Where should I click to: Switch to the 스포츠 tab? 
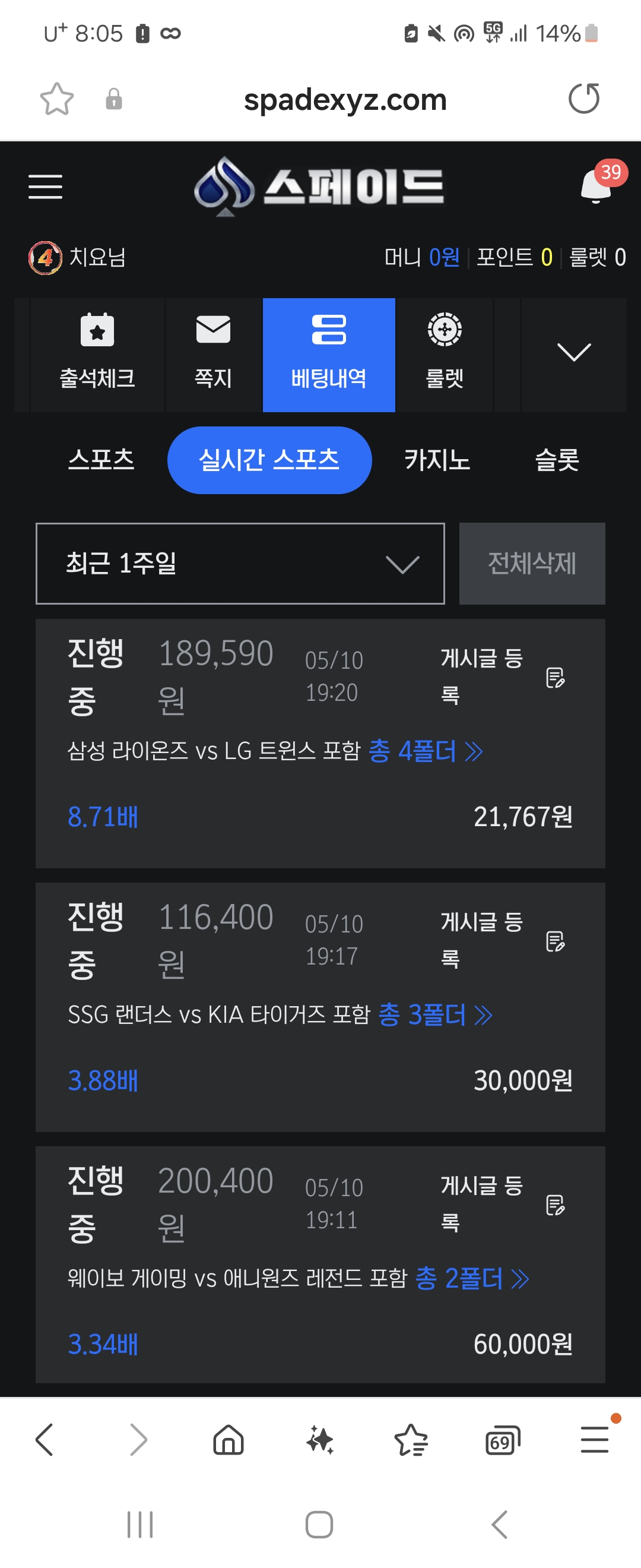(101, 460)
